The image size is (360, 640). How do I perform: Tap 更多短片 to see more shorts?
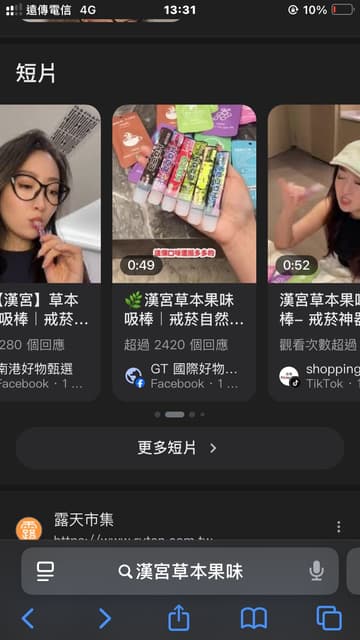pyautogui.click(x=180, y=448)
